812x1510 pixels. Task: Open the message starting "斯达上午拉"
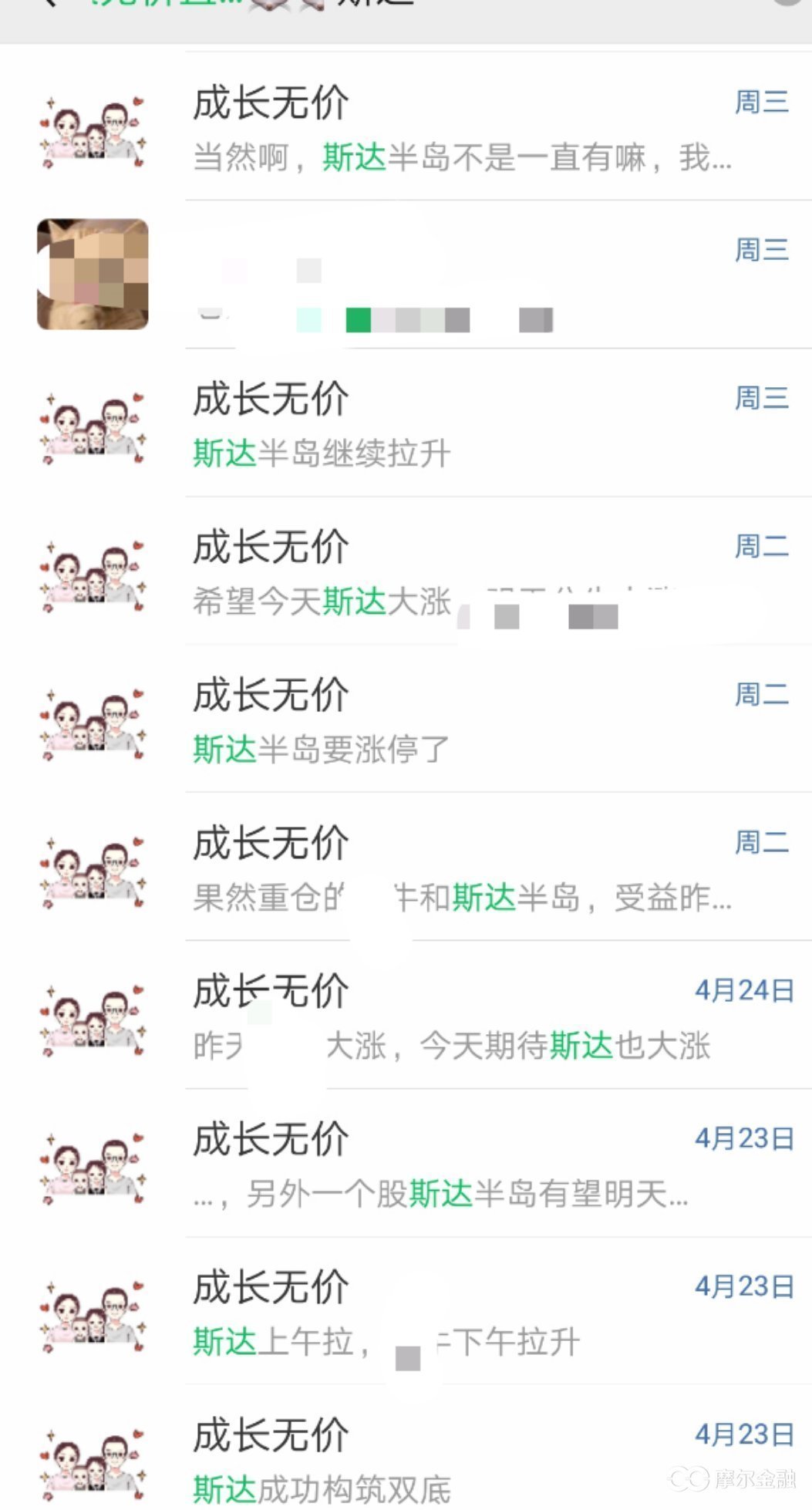[x=463, y=1314]
